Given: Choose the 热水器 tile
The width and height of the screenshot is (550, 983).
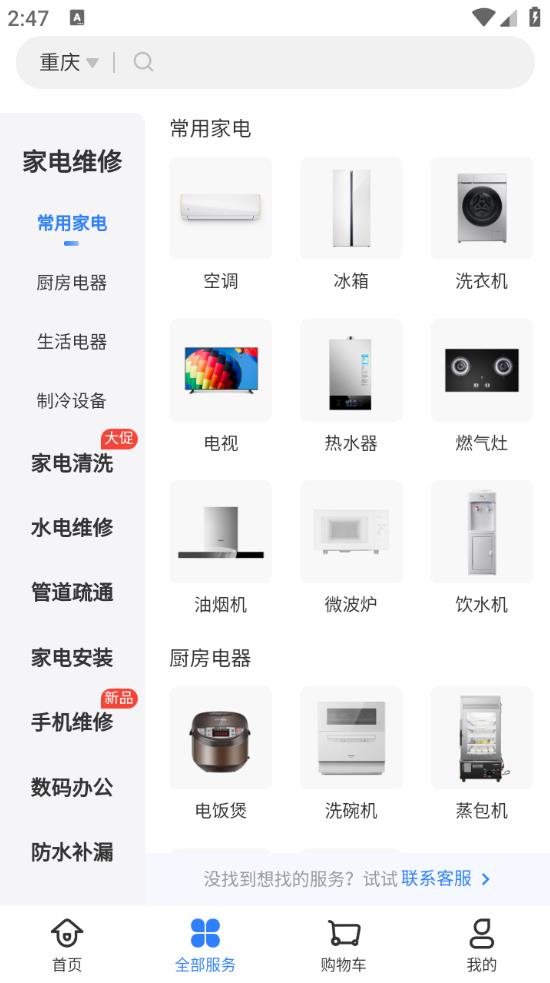Looking at the screenshot, I should (351, 386).
